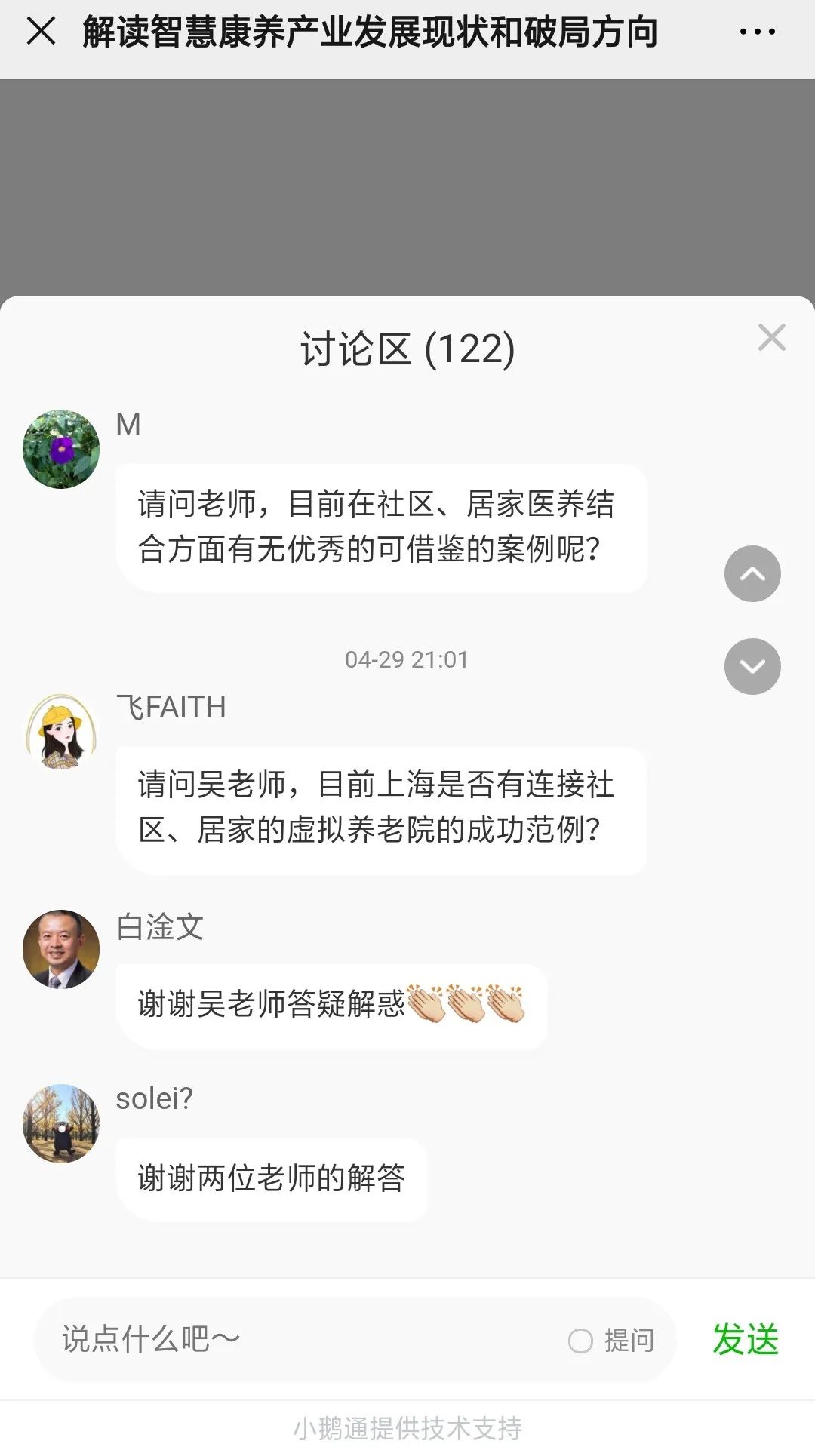Open 白淦文's profile avatar
This screenshot has width=815, height=1456.
point(61,949)
